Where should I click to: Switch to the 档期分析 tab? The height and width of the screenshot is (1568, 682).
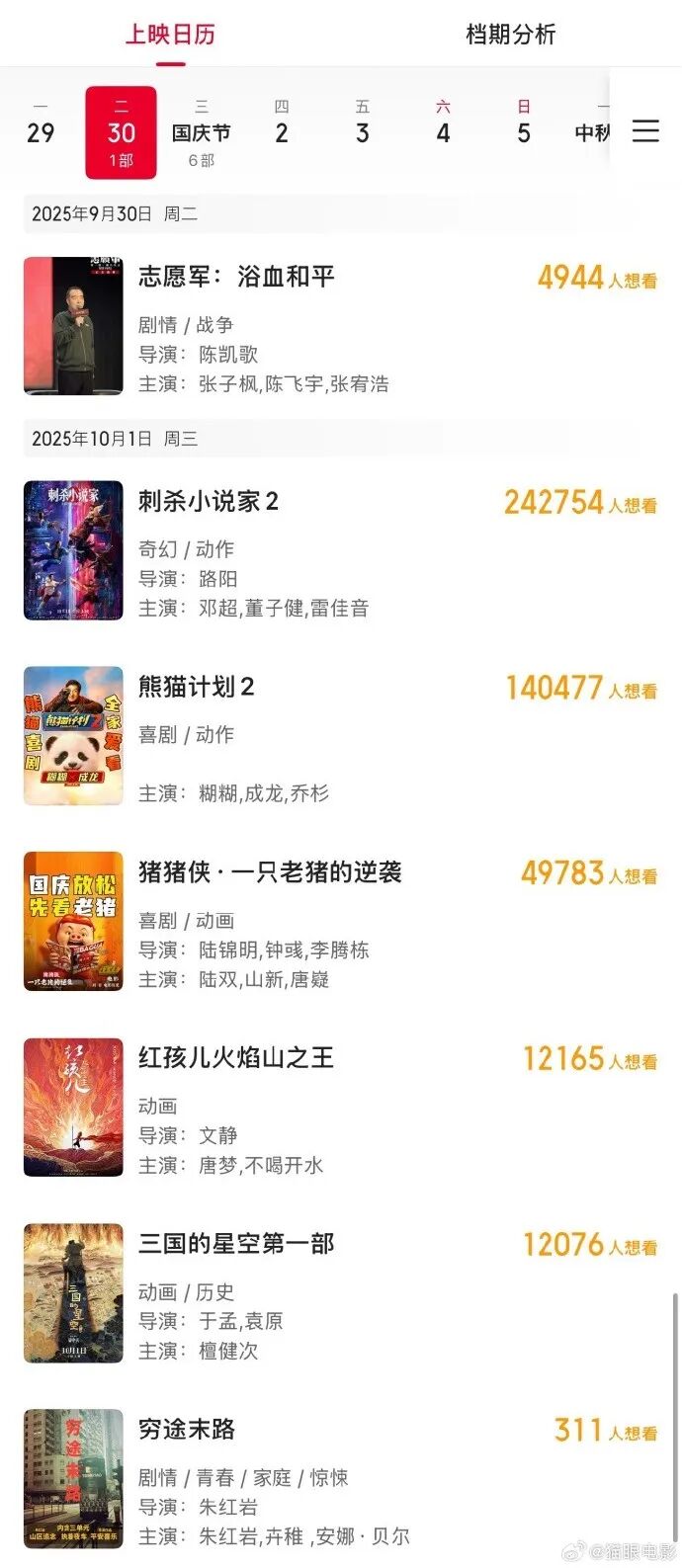tap(510, 35)
